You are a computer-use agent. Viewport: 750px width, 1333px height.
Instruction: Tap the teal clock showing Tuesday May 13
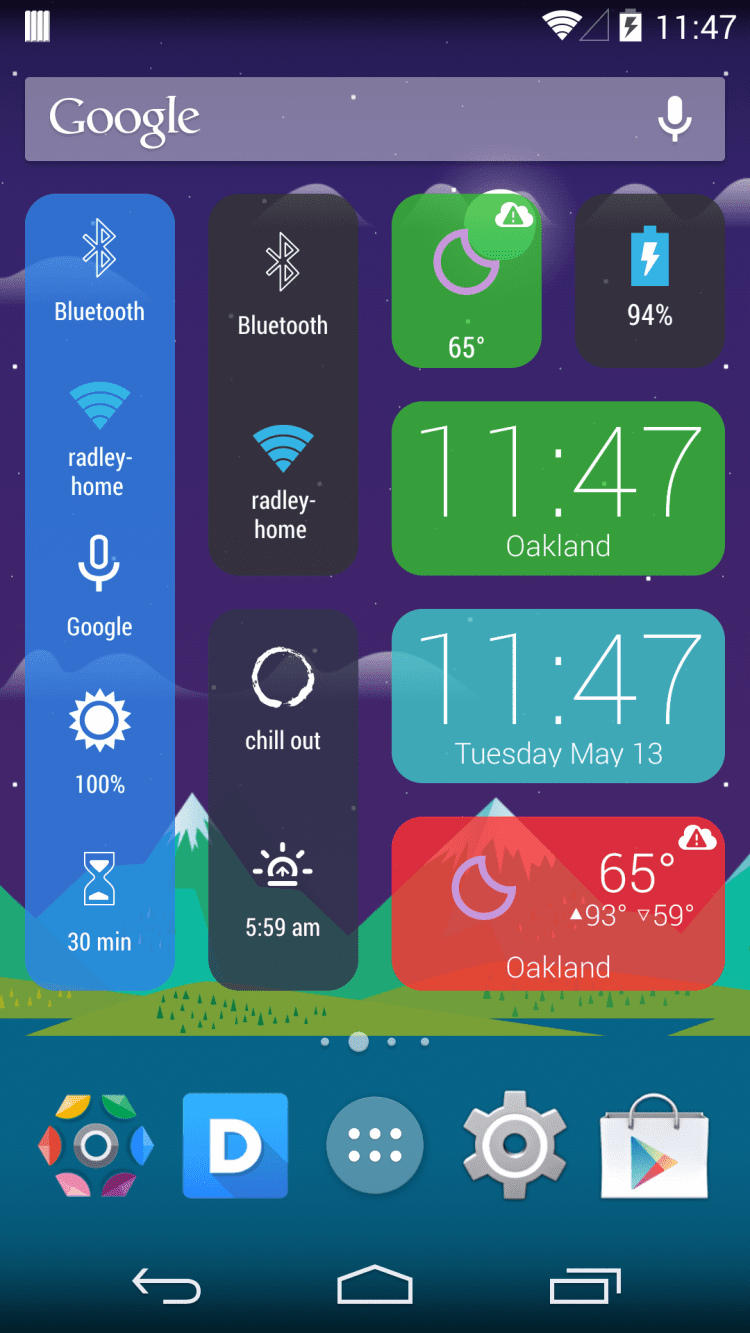(557, 695)
